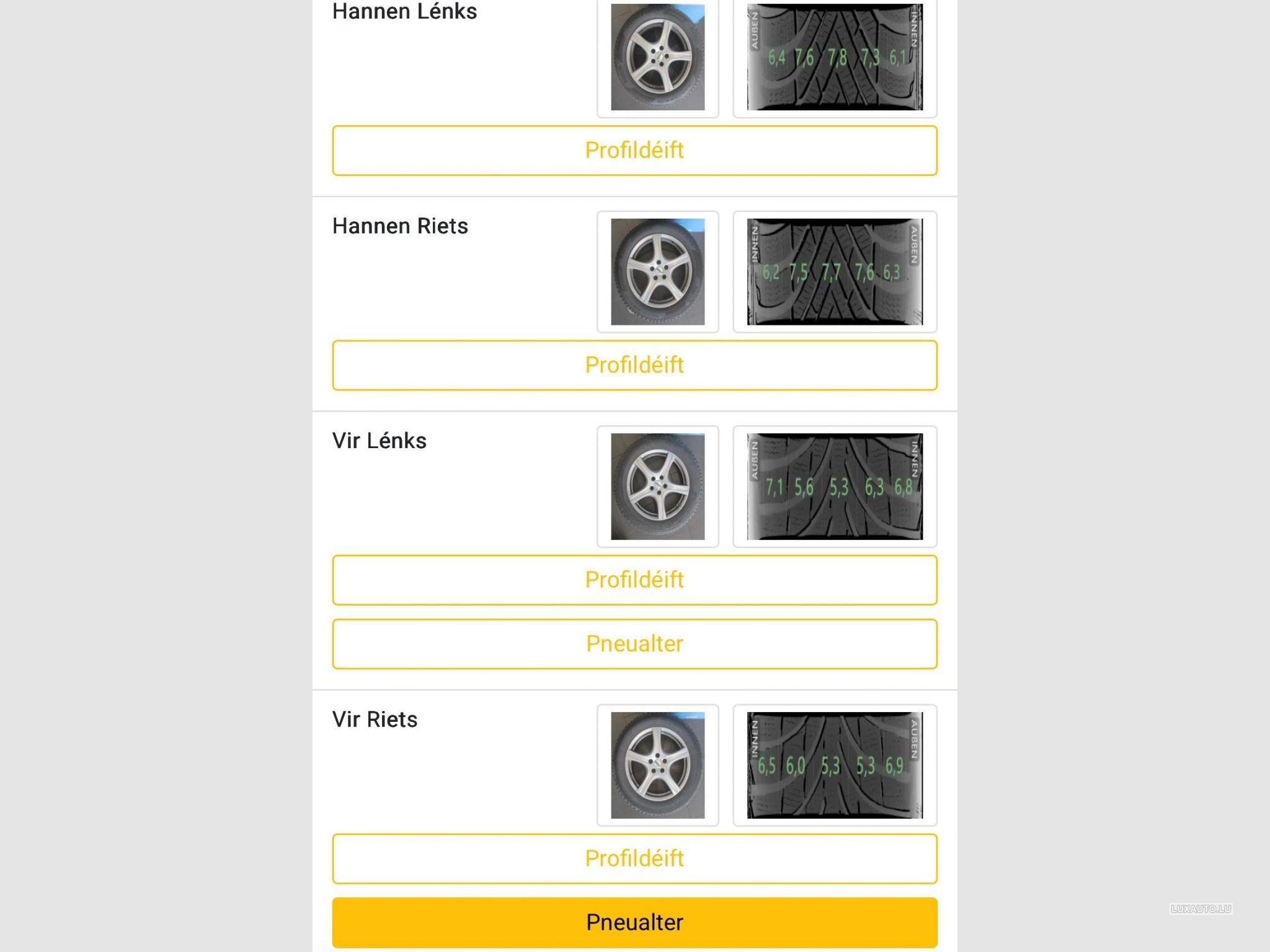View the Vir Lénks wheel photo
Viewport: 1270px width, 952px height.
(x=657, y=487)
